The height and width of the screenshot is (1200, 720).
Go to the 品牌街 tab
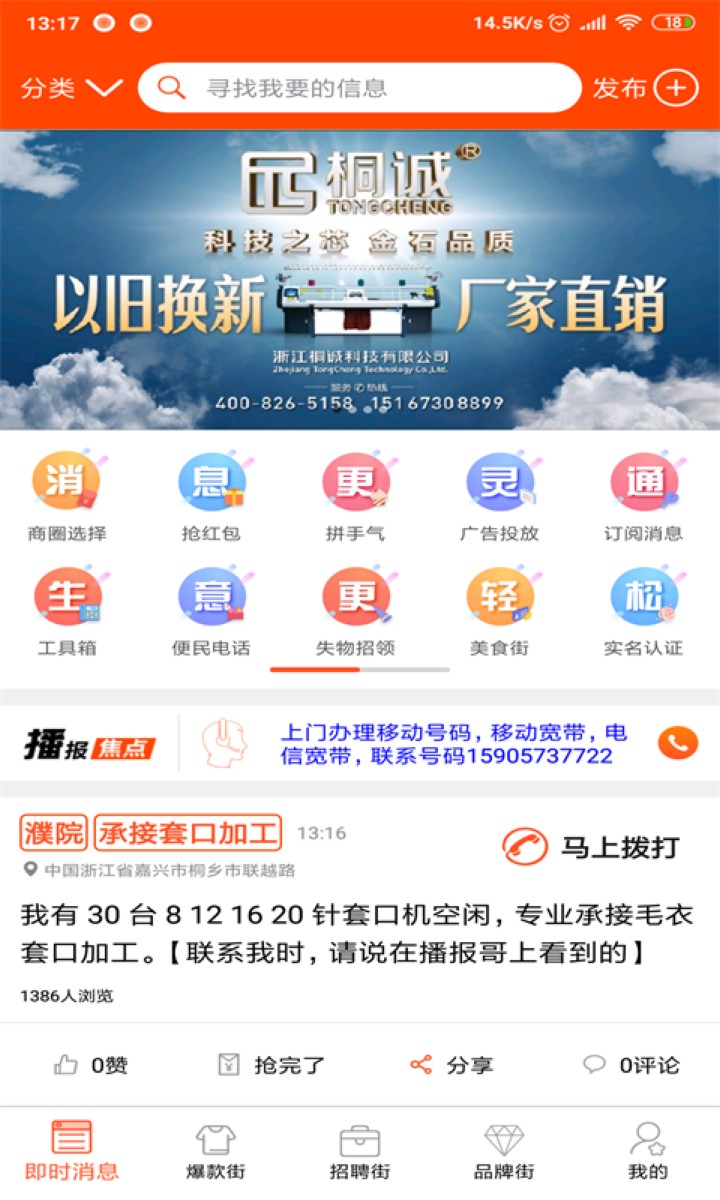tap(506, 1150)
